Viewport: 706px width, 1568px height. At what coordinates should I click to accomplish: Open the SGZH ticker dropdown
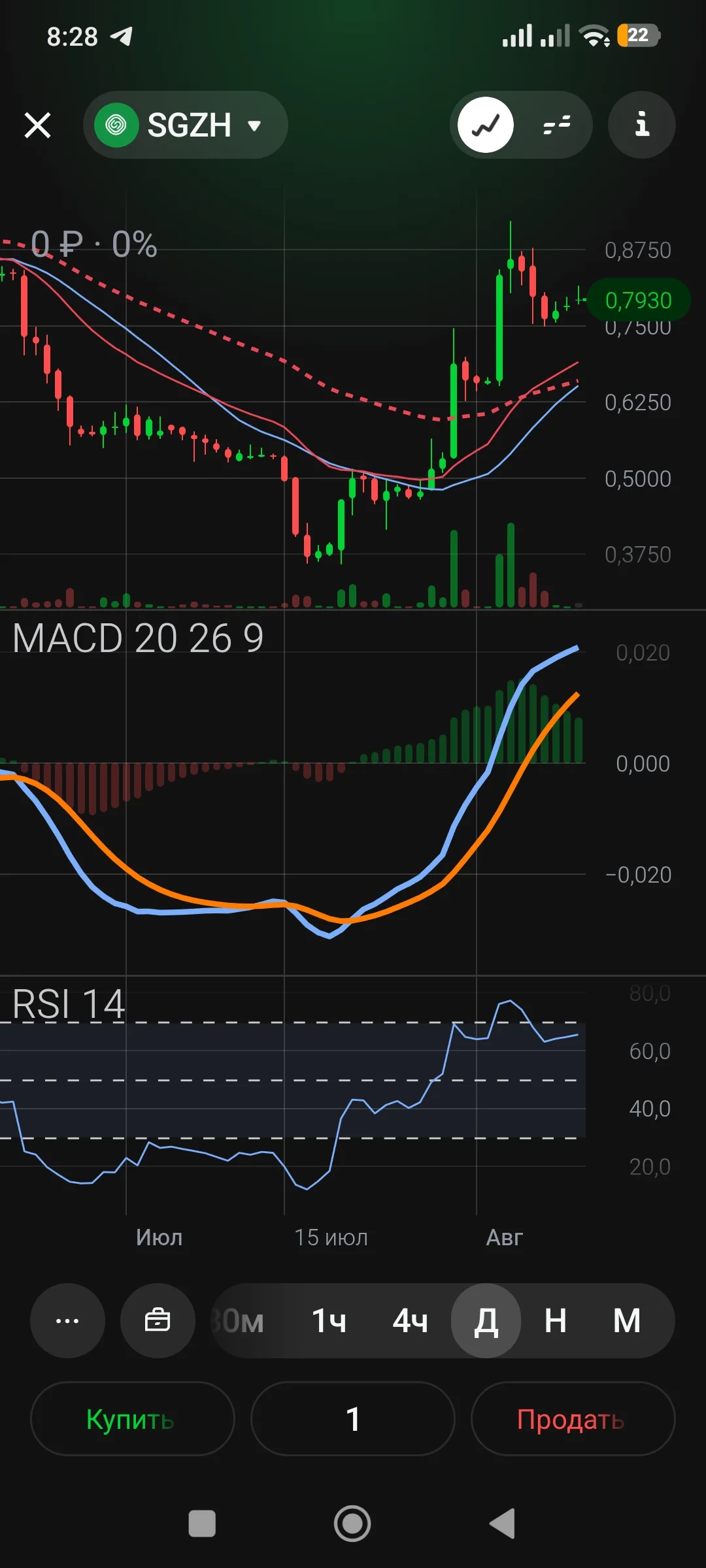coord(186,125)
